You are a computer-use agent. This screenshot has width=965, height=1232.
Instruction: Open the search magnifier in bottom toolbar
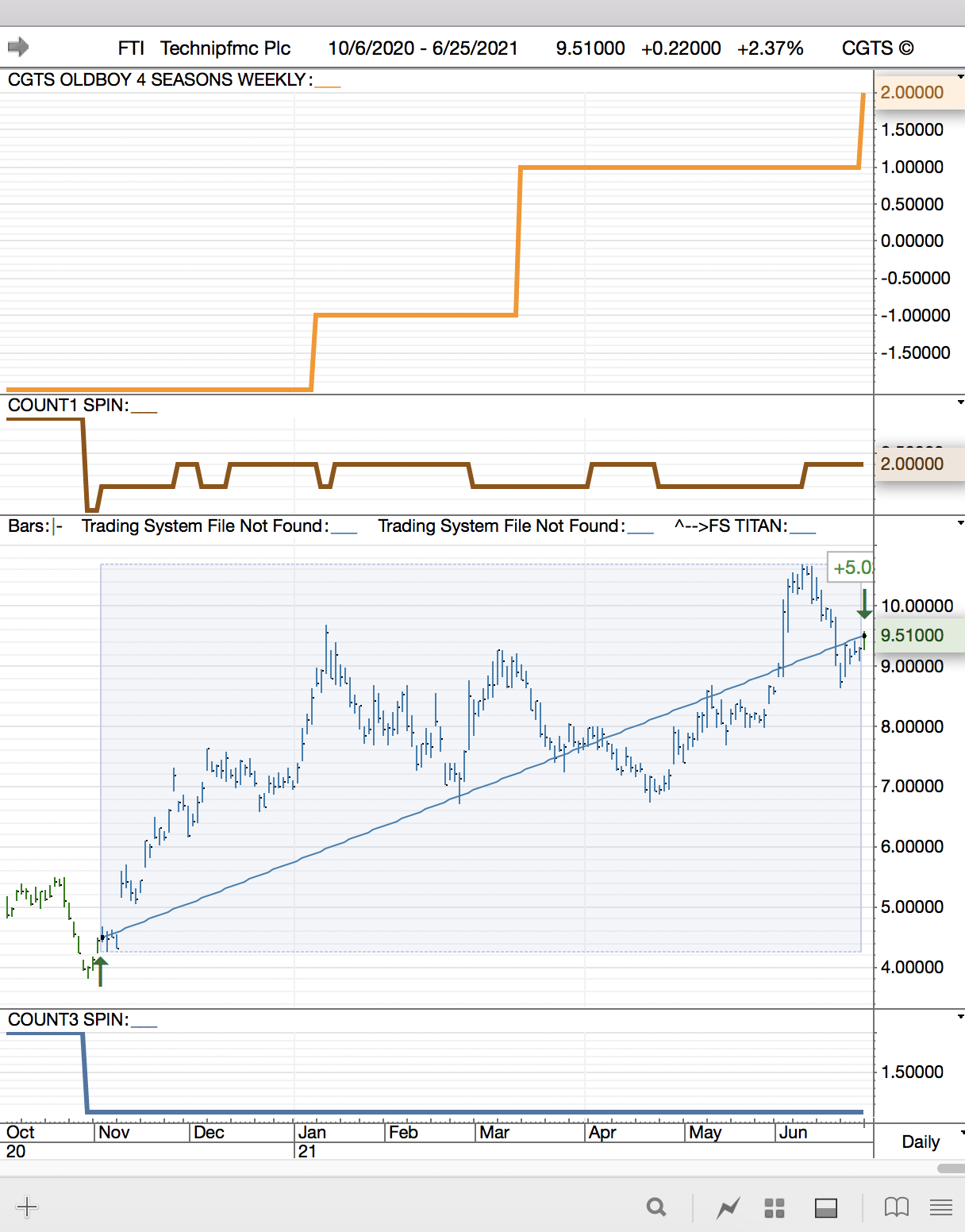click(x=656, y=1207)
